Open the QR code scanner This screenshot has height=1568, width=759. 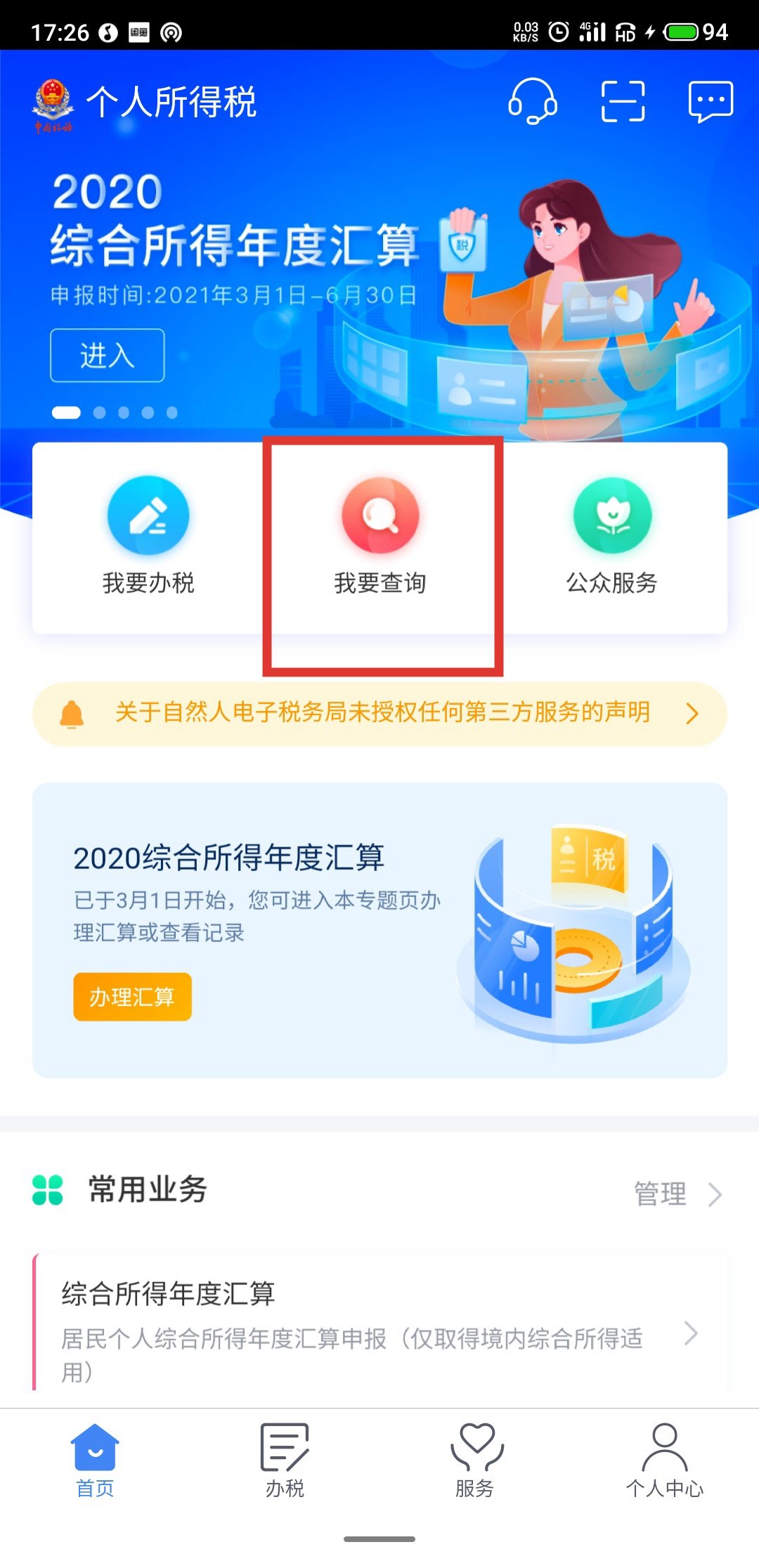coord(621,102)
